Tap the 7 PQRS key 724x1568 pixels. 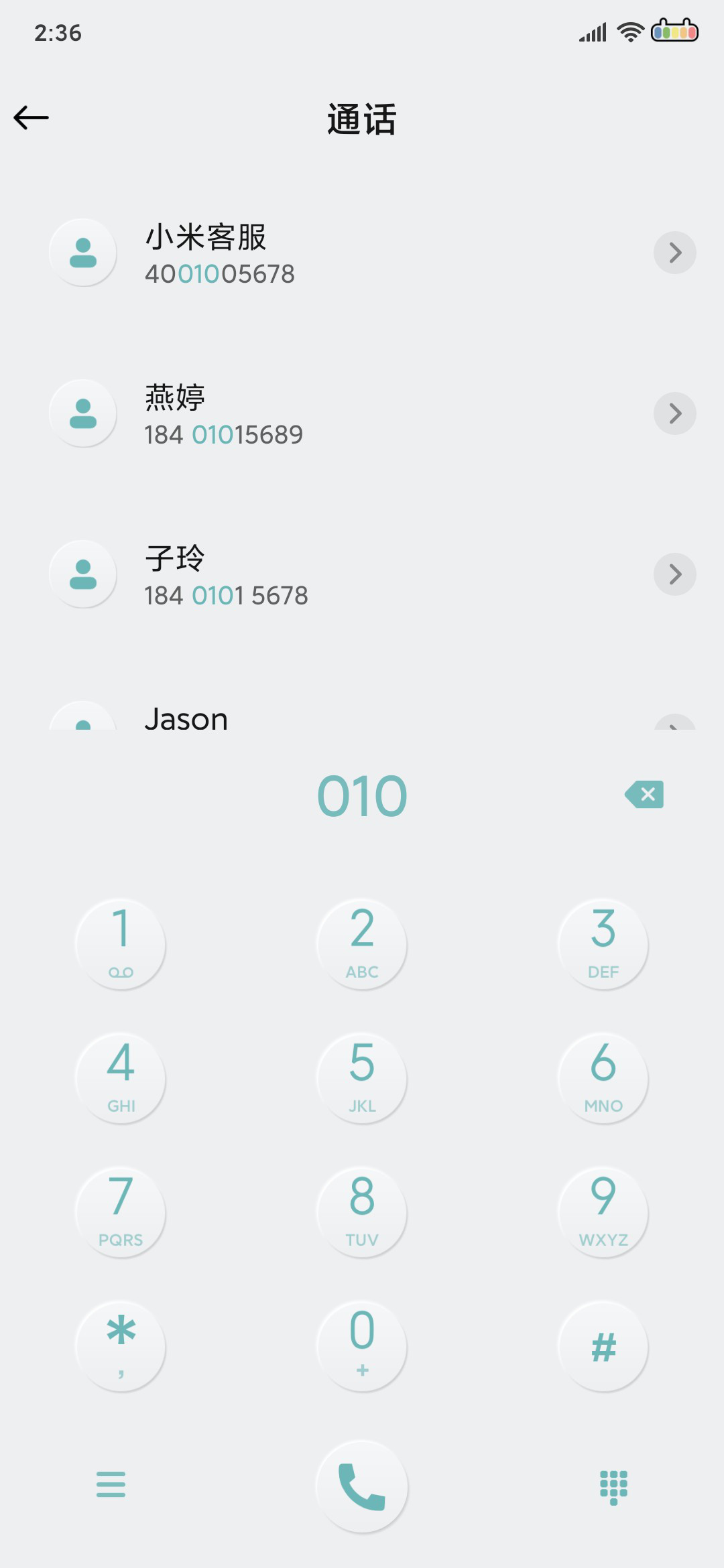(121, 1212)
